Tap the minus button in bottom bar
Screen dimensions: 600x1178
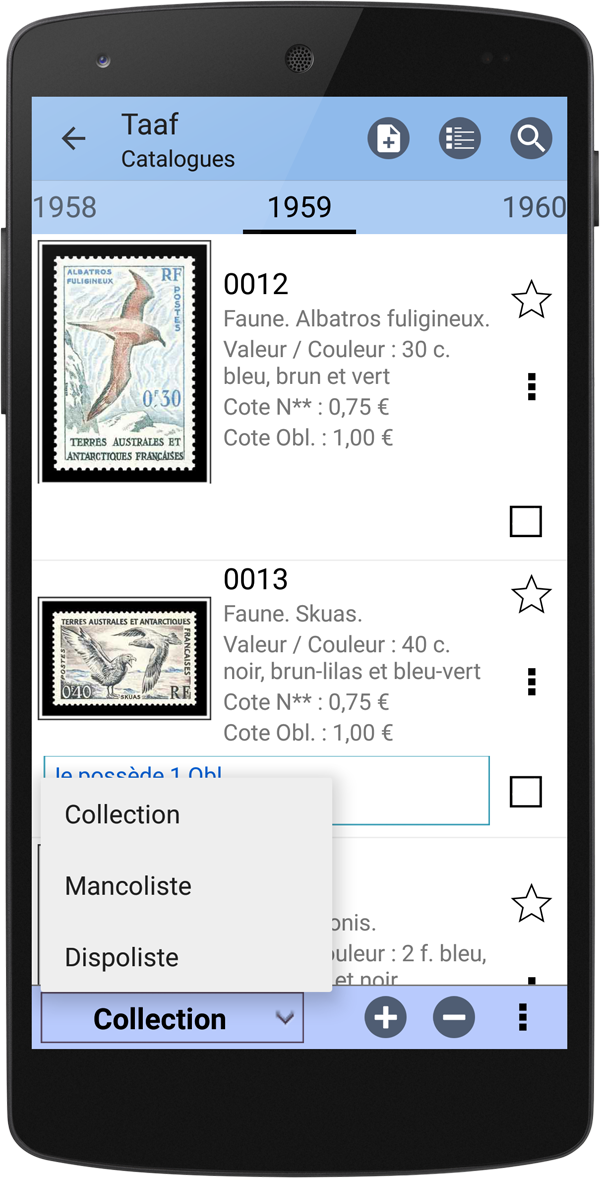pyautogui.click(x=454, y=1017)
